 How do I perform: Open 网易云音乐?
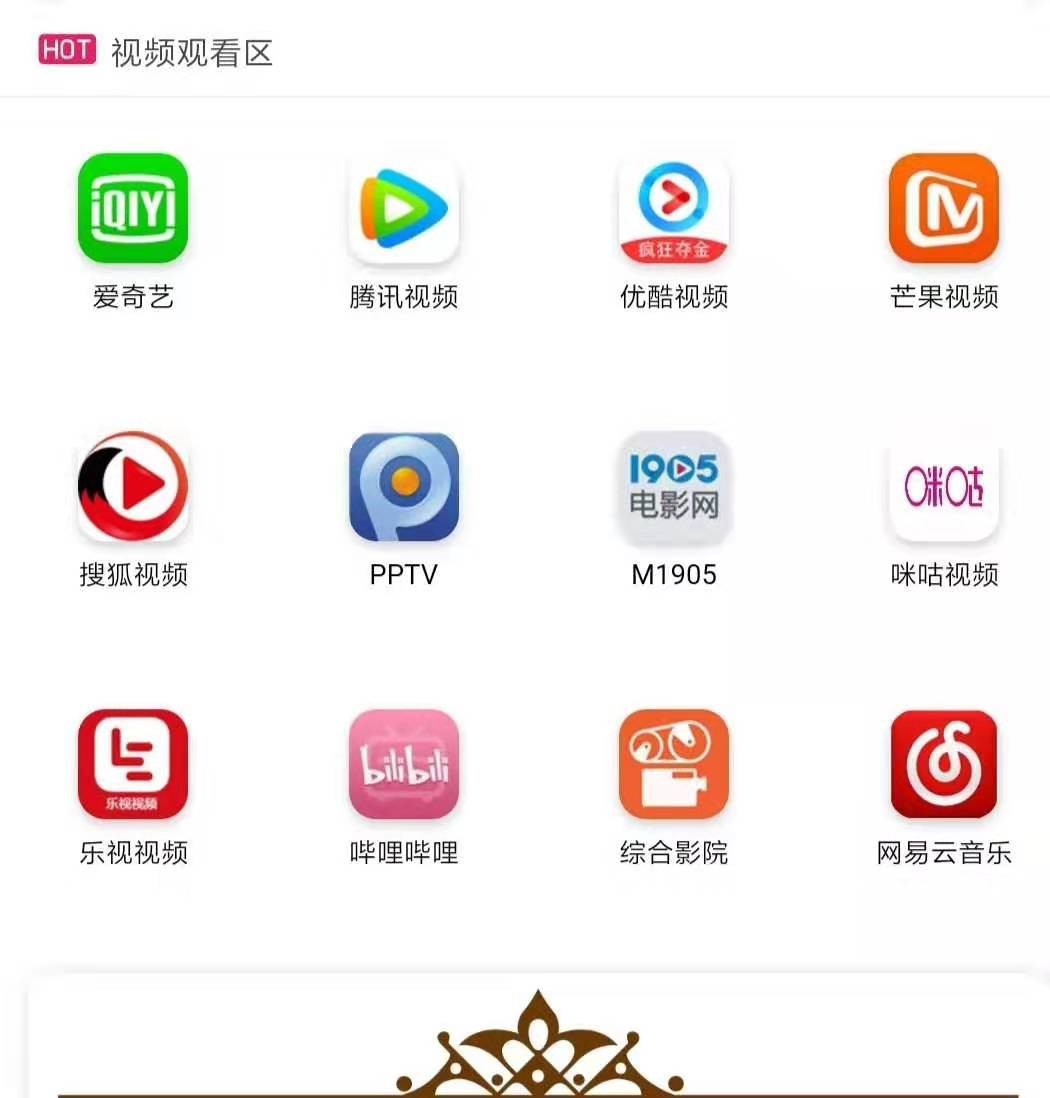coord(944,764)
